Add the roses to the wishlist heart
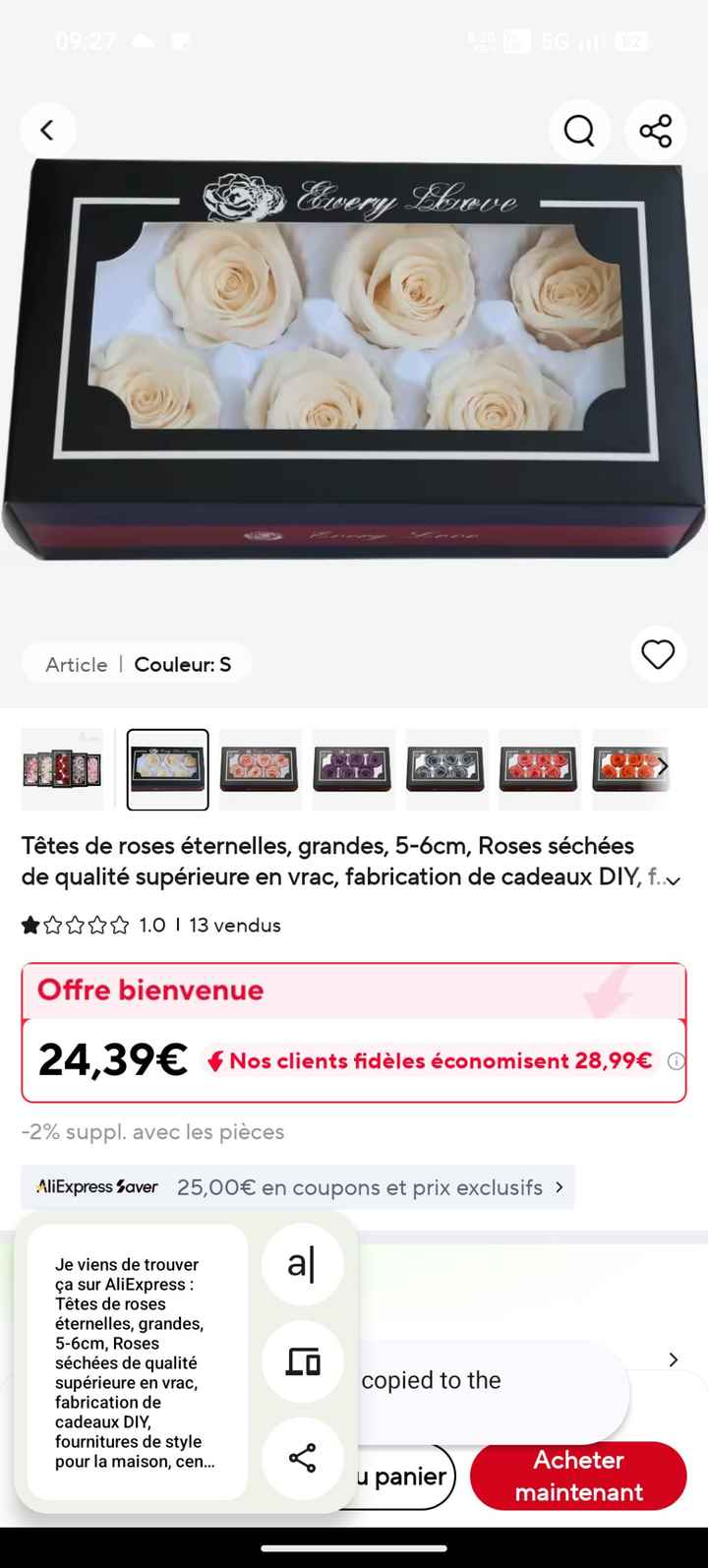708x1568 pixels. coord(658,654)
